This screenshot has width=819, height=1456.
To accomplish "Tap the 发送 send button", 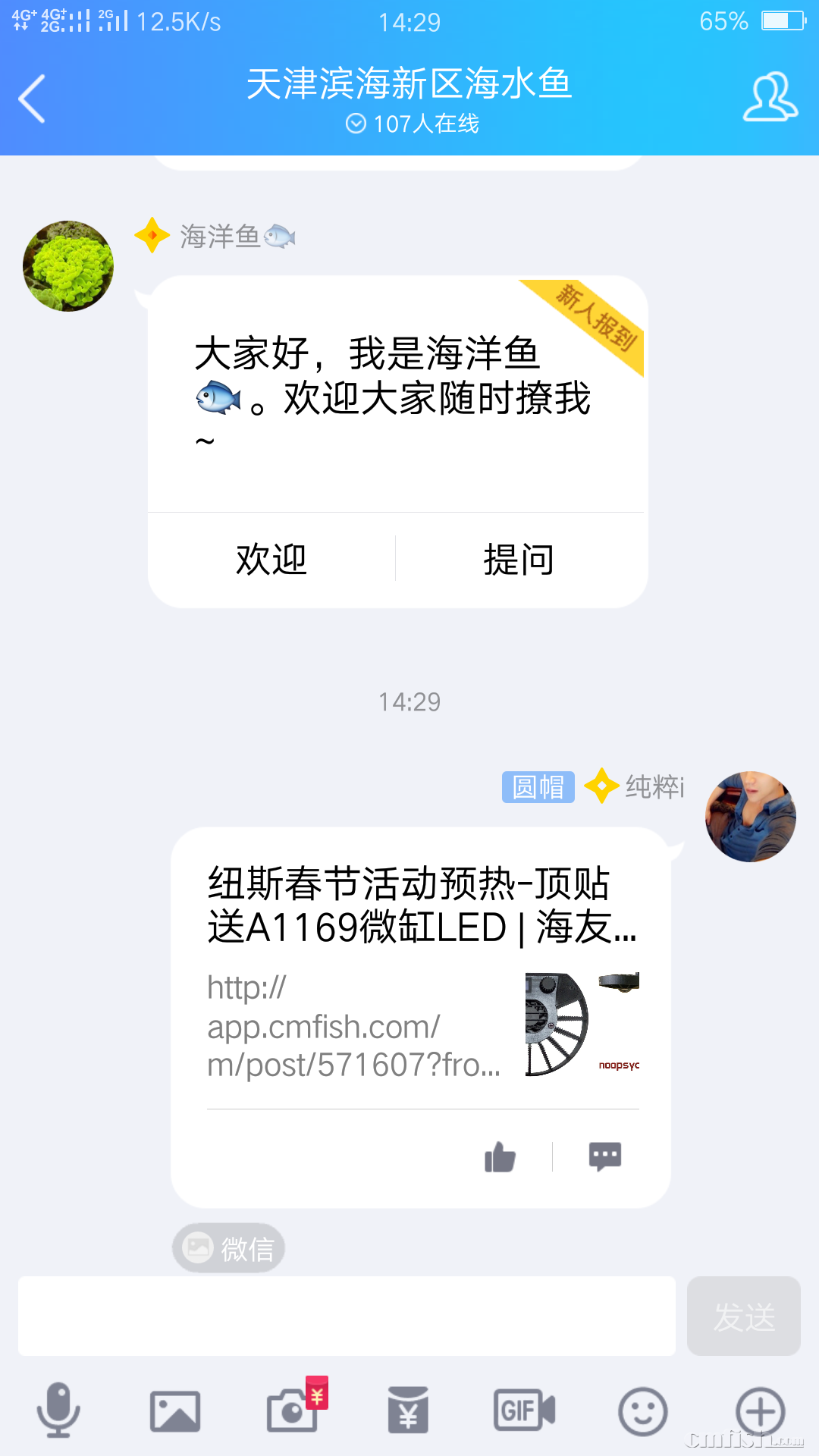I will point(743,1316).
